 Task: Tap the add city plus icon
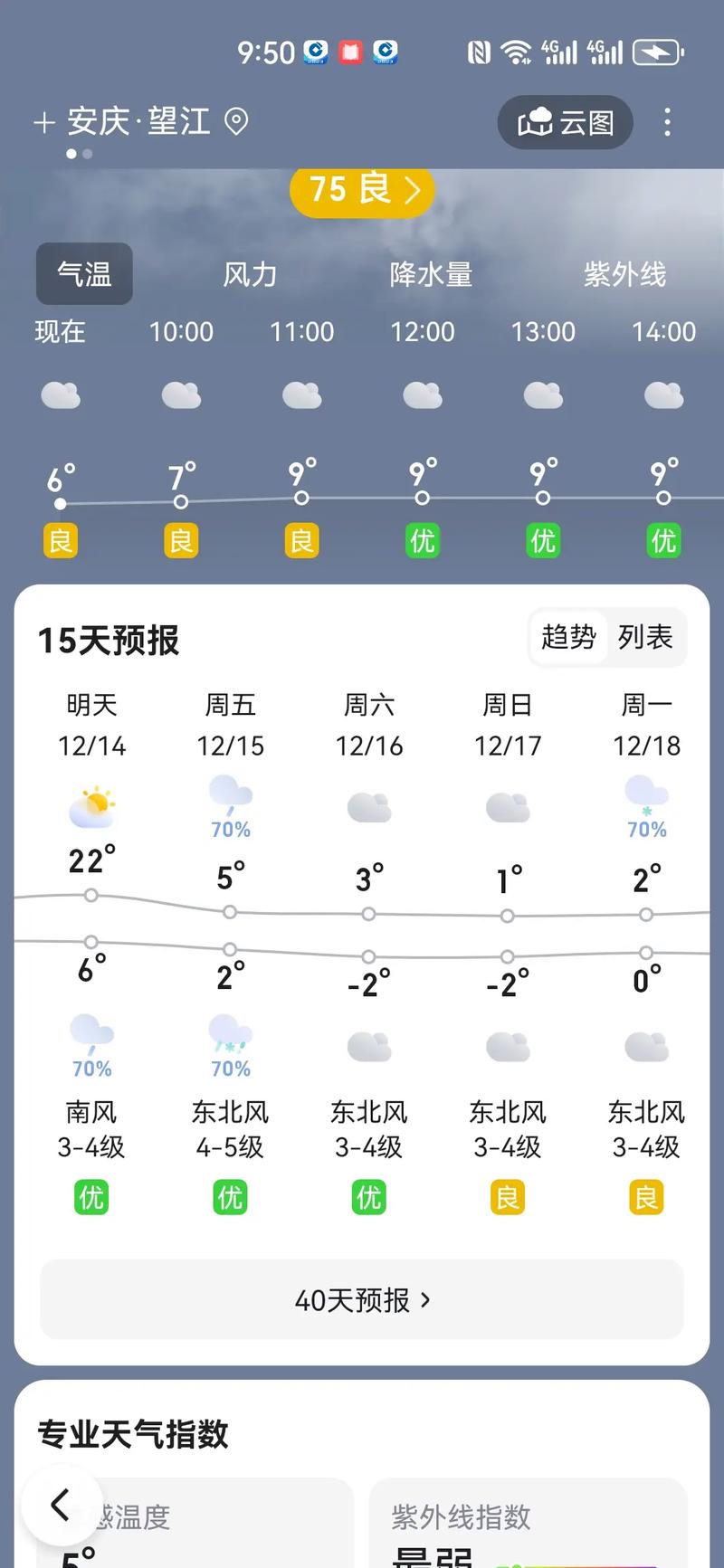tap(43, 122)
